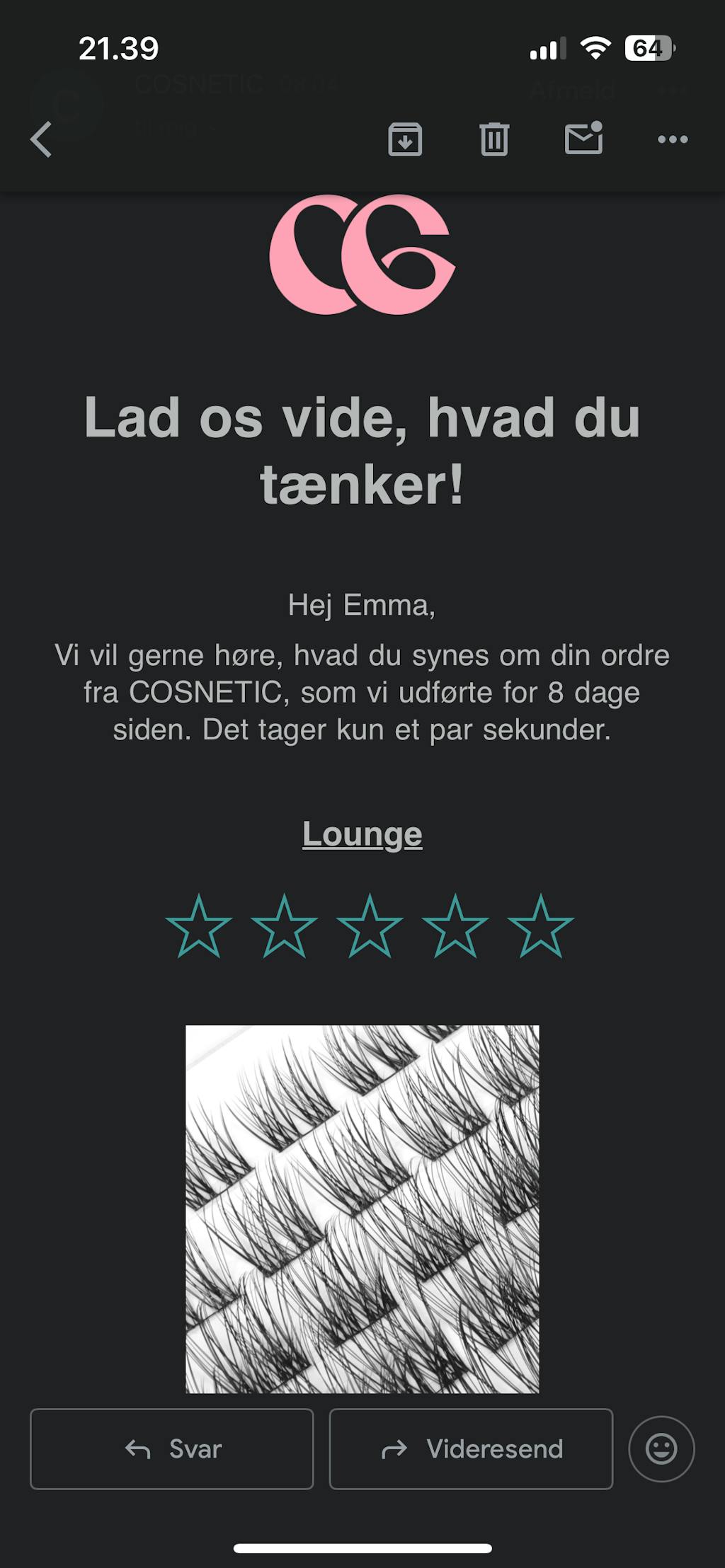Delete this email with the trash icon
Viewport: 725px width, 1568px height.
494,139
